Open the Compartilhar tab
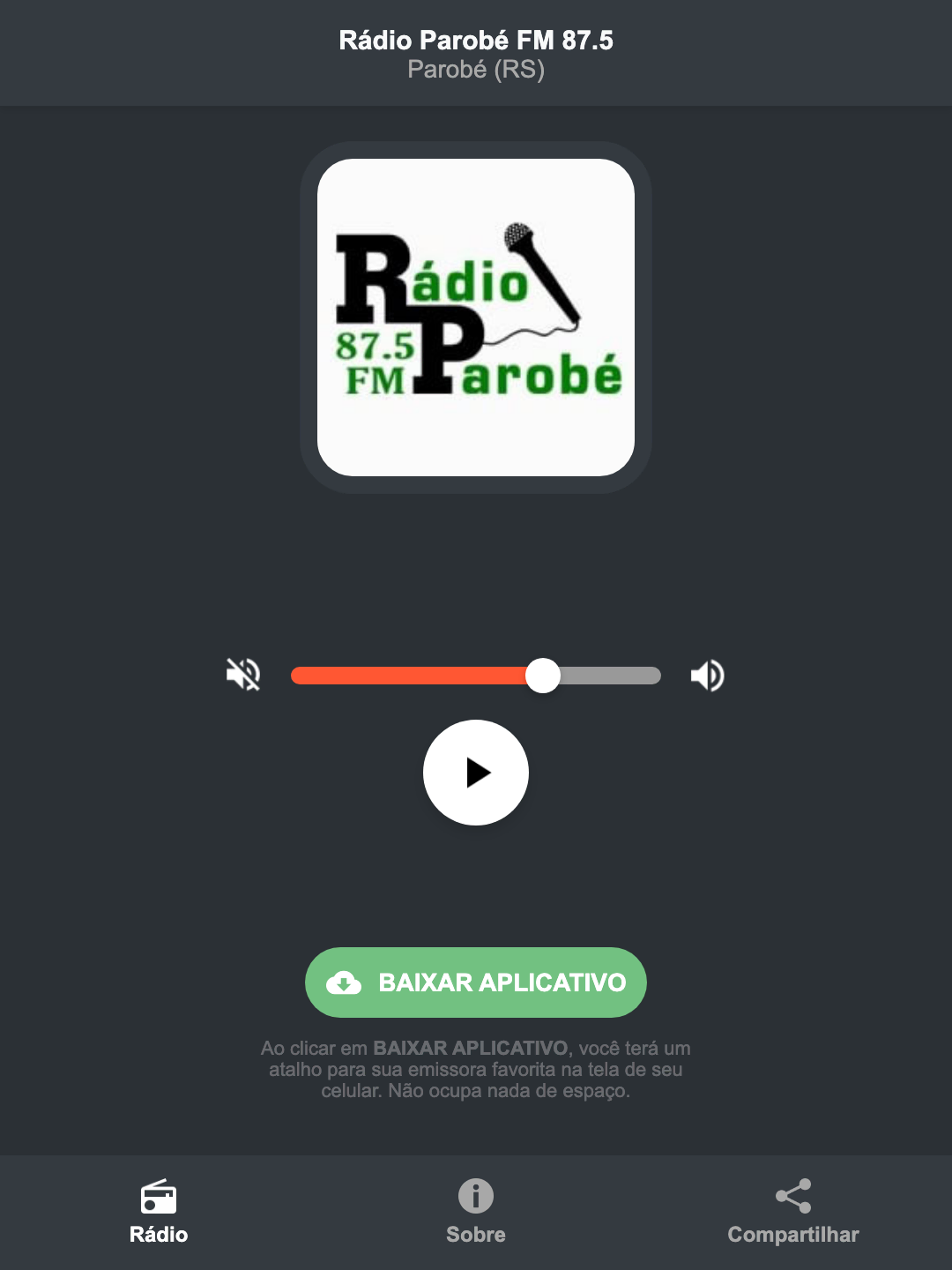Viewport: 952px width, 1270px height. 792,1234
